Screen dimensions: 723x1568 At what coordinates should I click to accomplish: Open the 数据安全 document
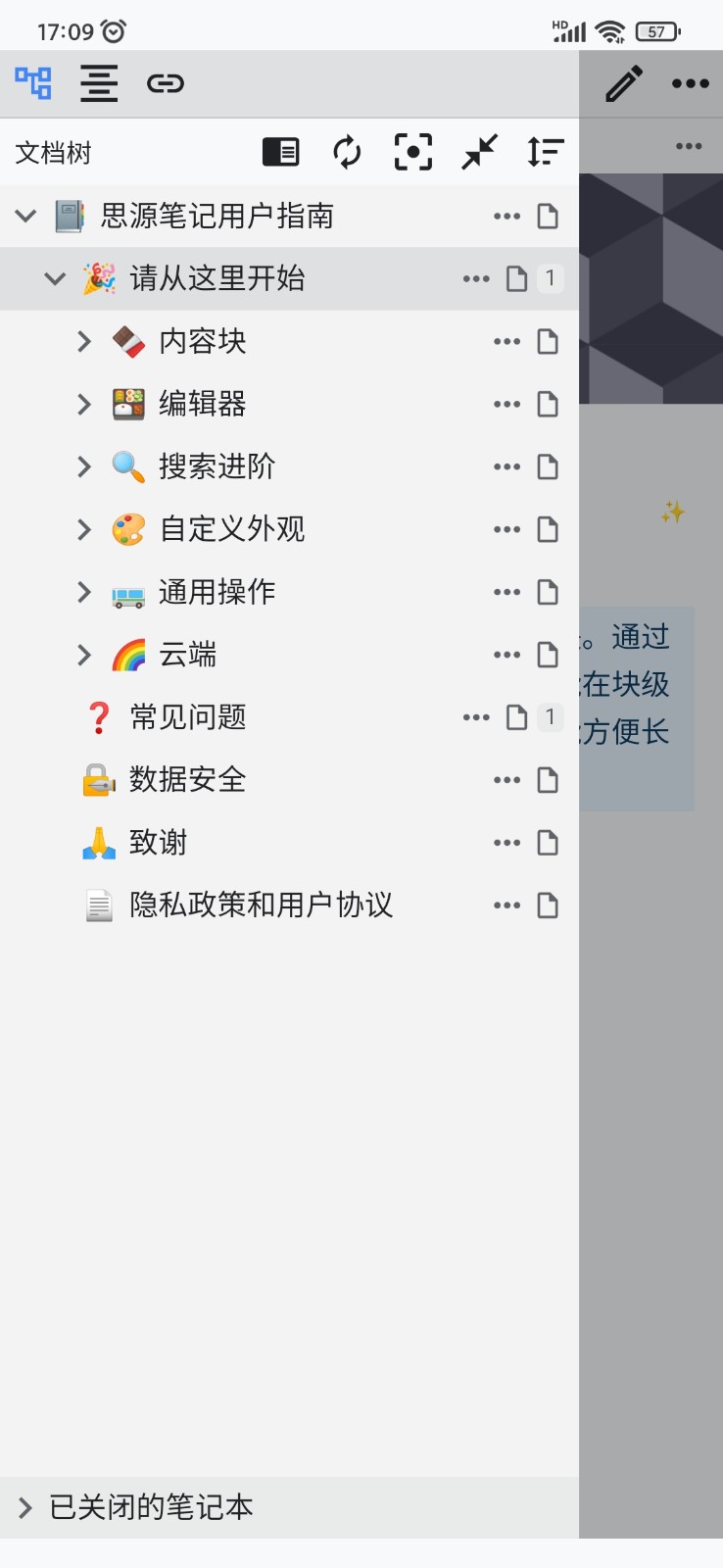click(188, 780)
